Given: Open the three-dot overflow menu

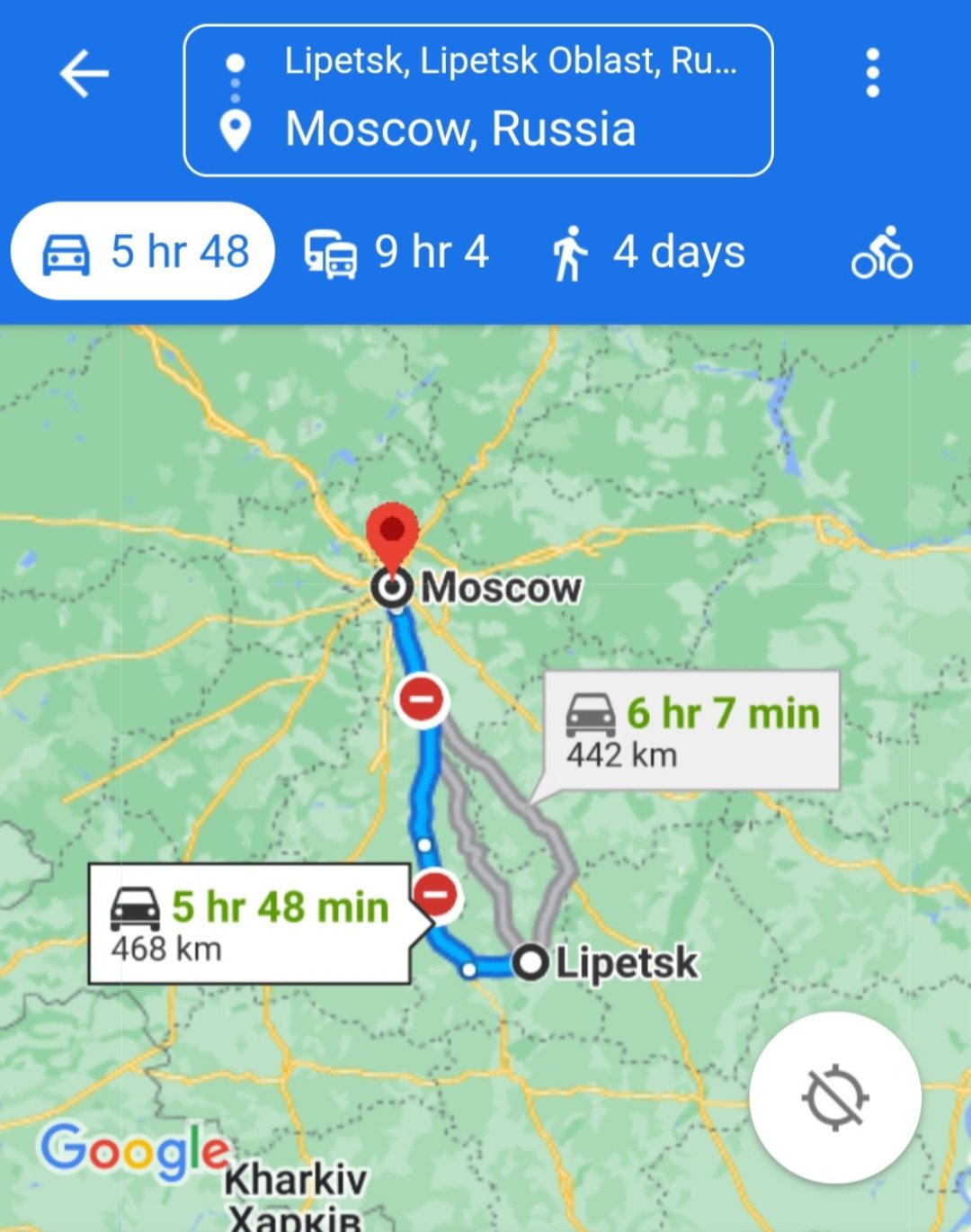Looking at the screenshot, I should 871,74.
